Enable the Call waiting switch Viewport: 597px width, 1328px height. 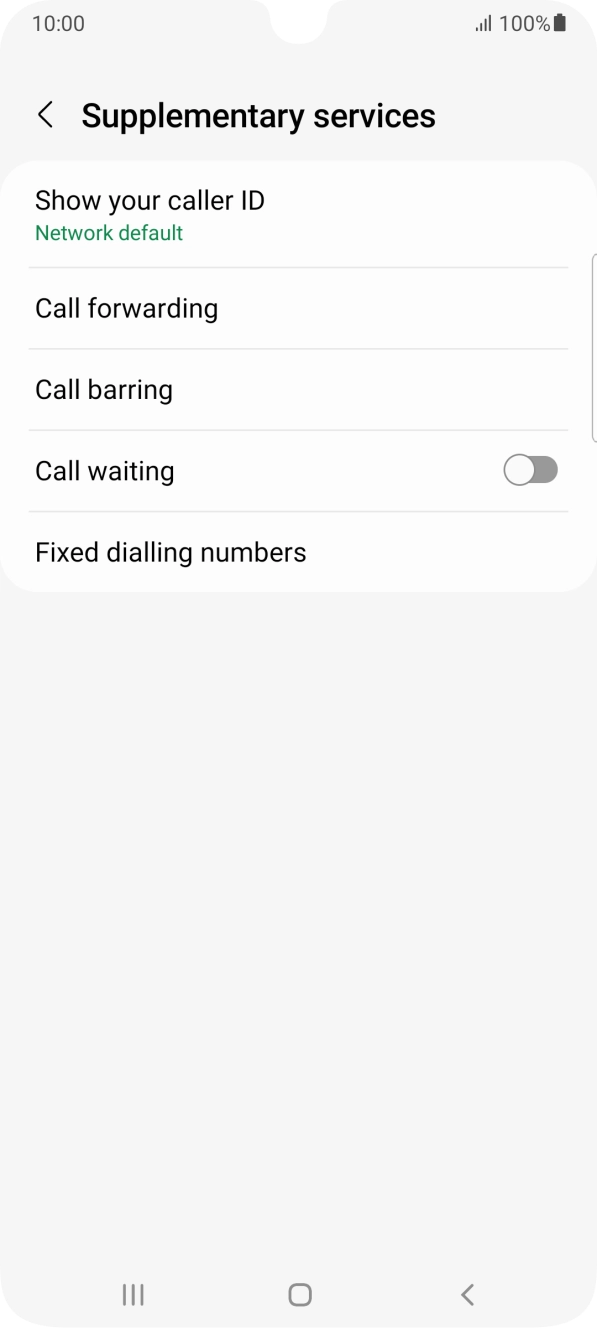[531, 470]
